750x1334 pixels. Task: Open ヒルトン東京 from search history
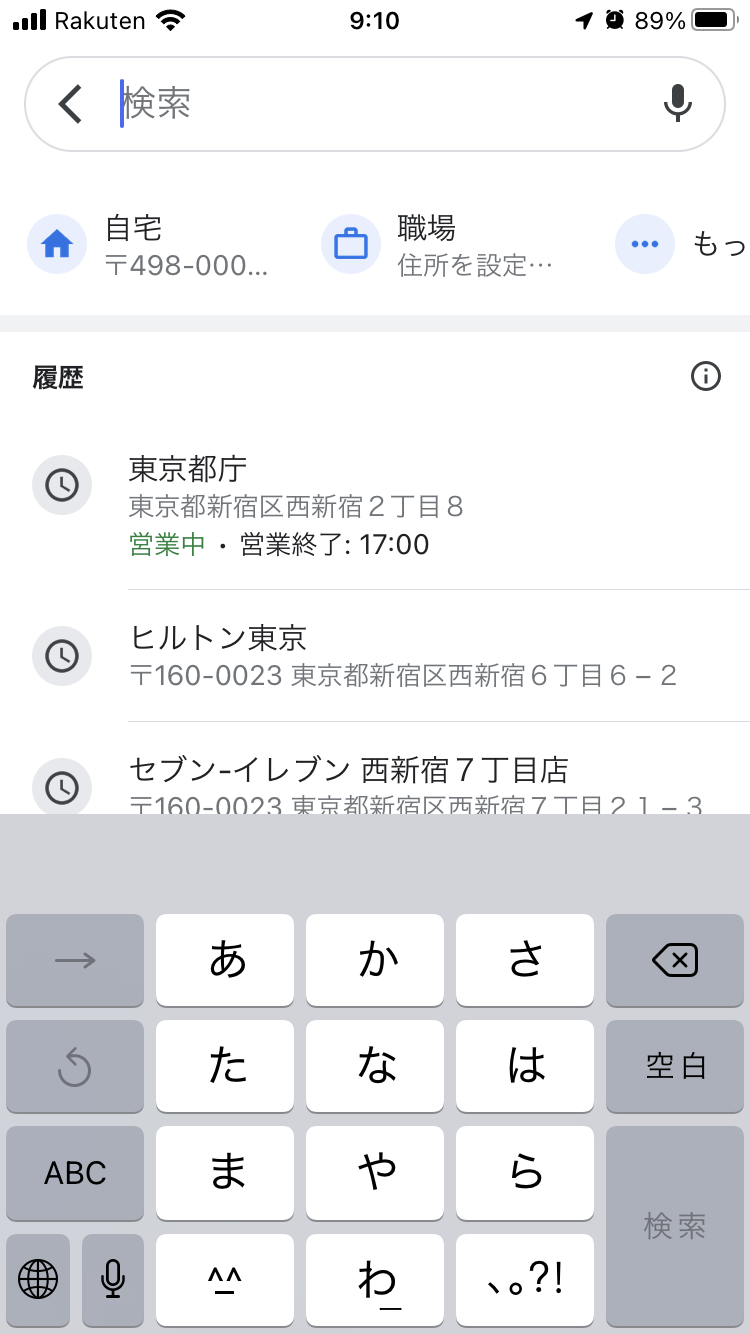coord(400,656)
